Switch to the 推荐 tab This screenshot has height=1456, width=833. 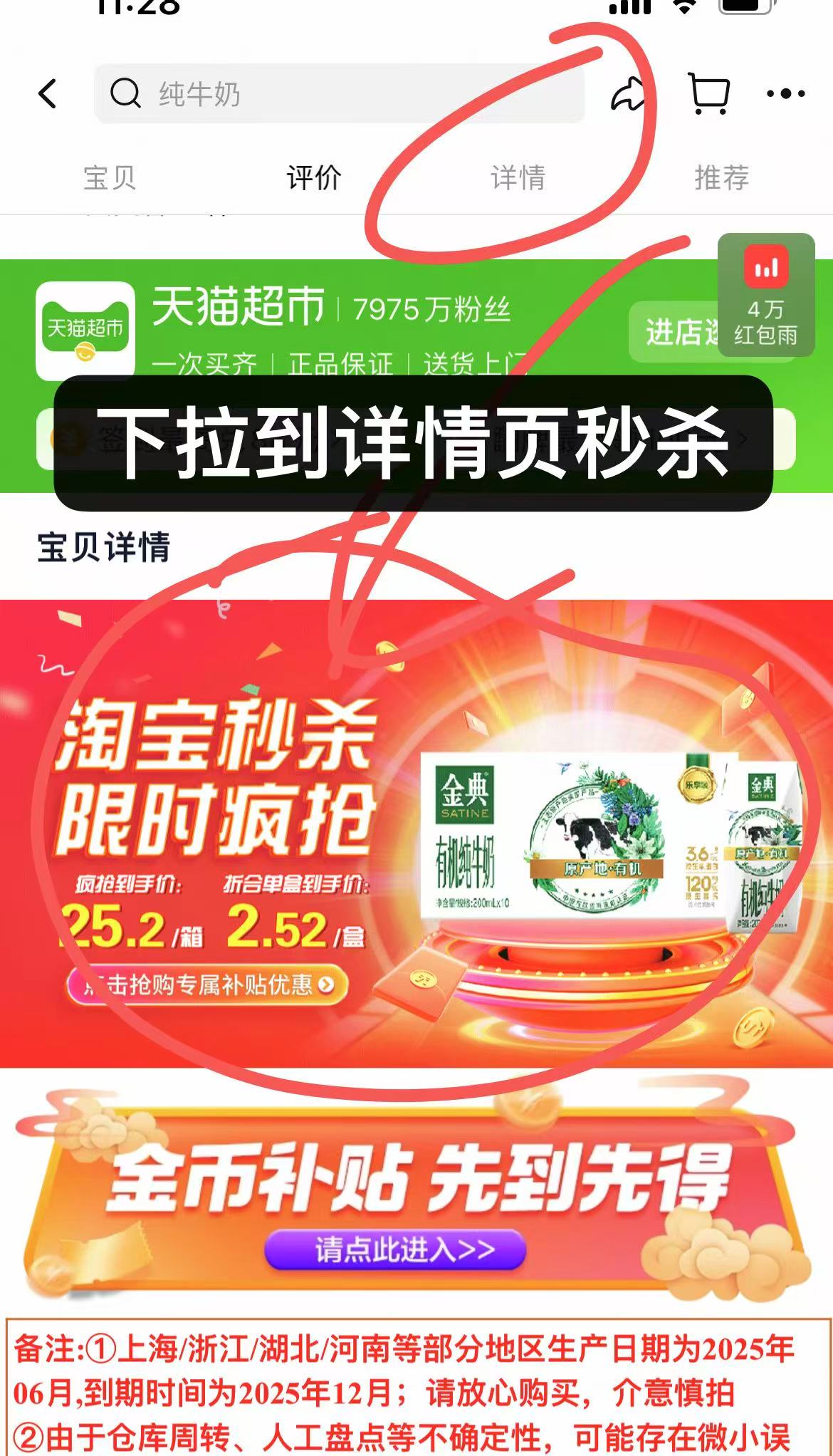[x=721, y=177]
